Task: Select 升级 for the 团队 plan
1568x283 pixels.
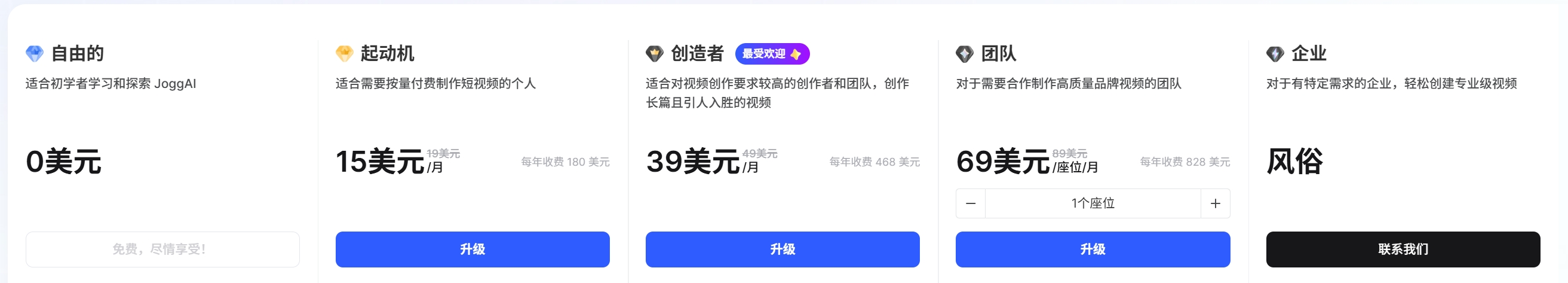Action: tap(1093, 249)
